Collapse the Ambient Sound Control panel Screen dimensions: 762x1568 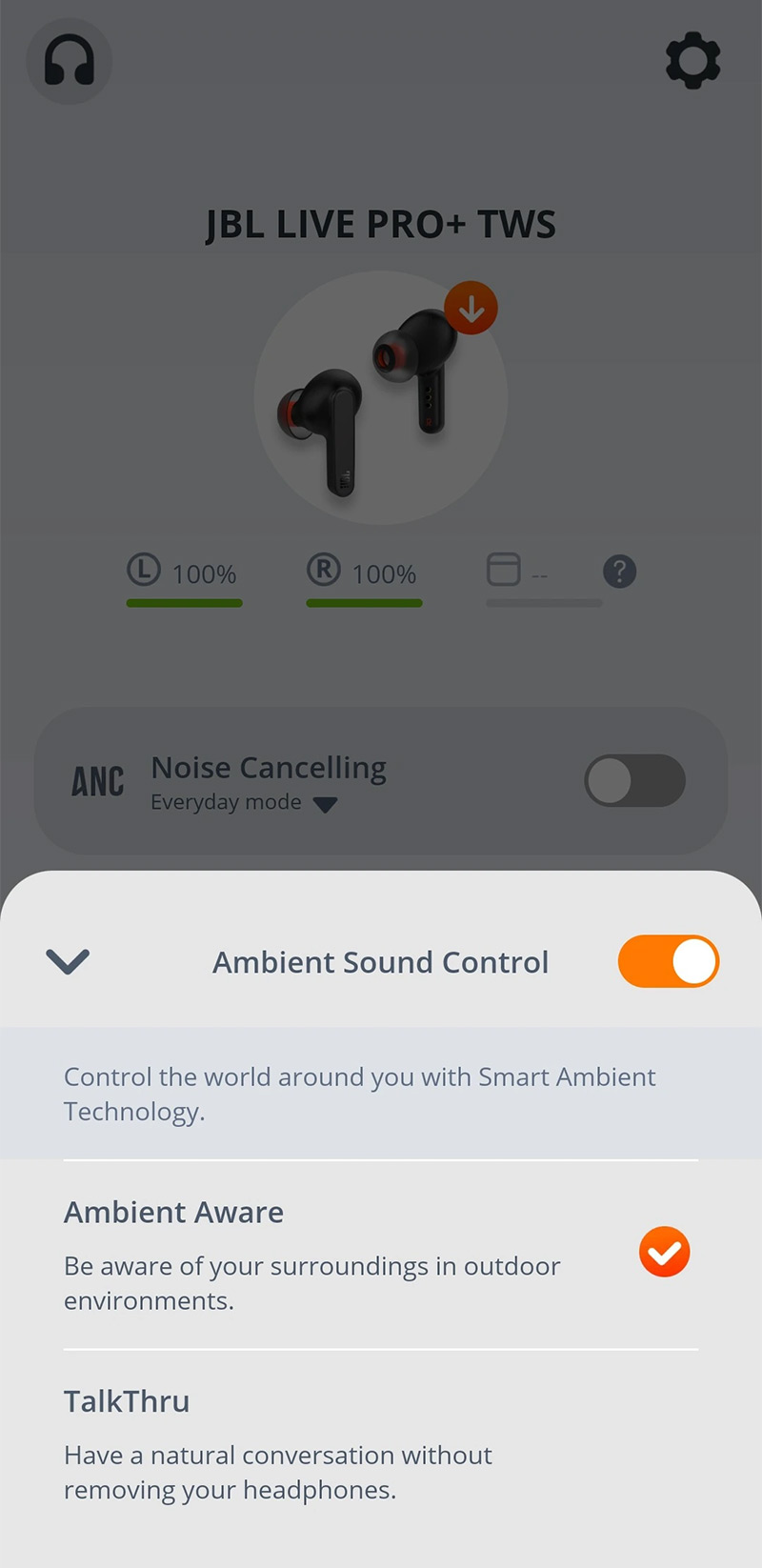67,961
